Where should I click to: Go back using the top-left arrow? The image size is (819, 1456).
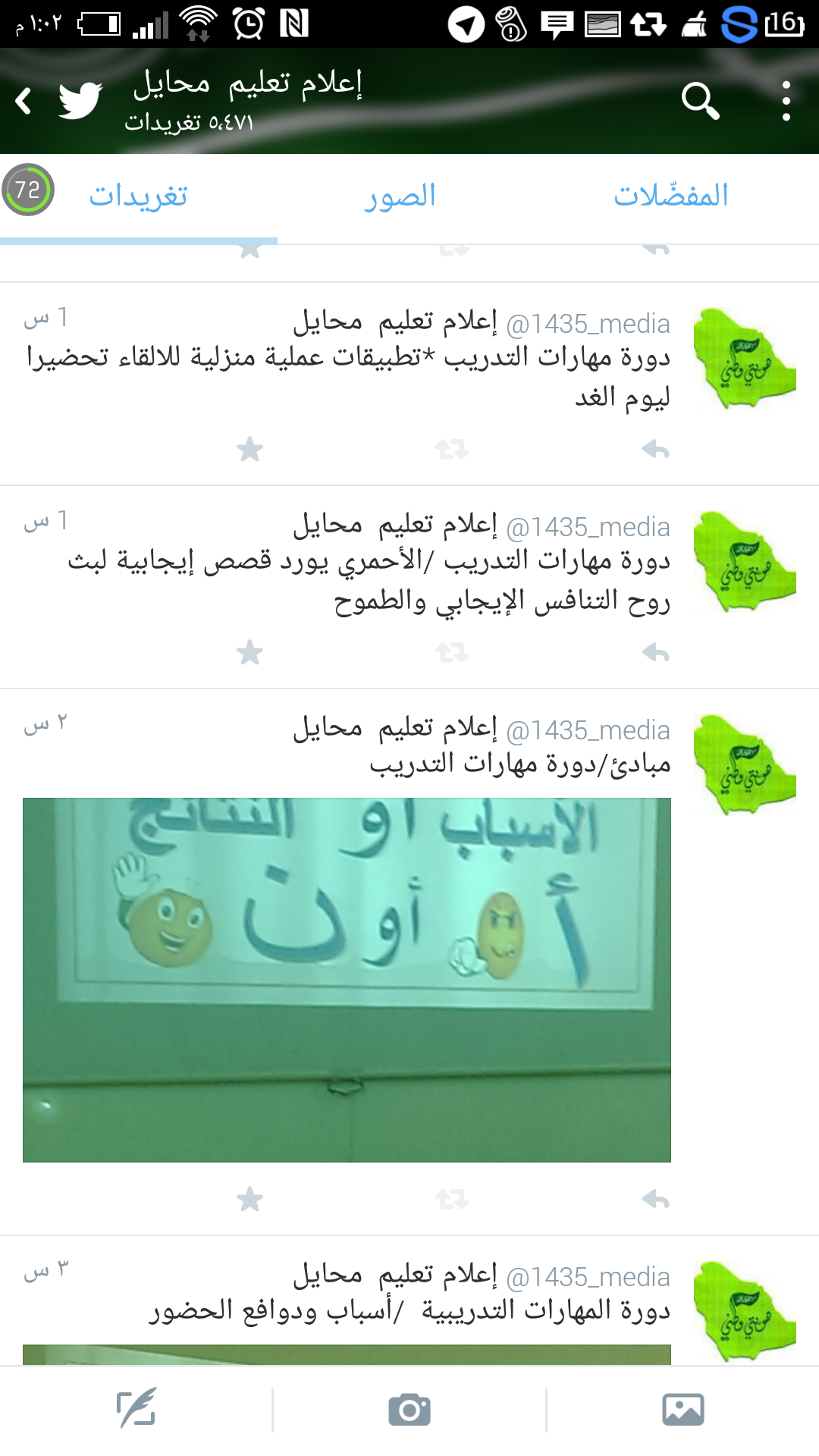[24, 101]
